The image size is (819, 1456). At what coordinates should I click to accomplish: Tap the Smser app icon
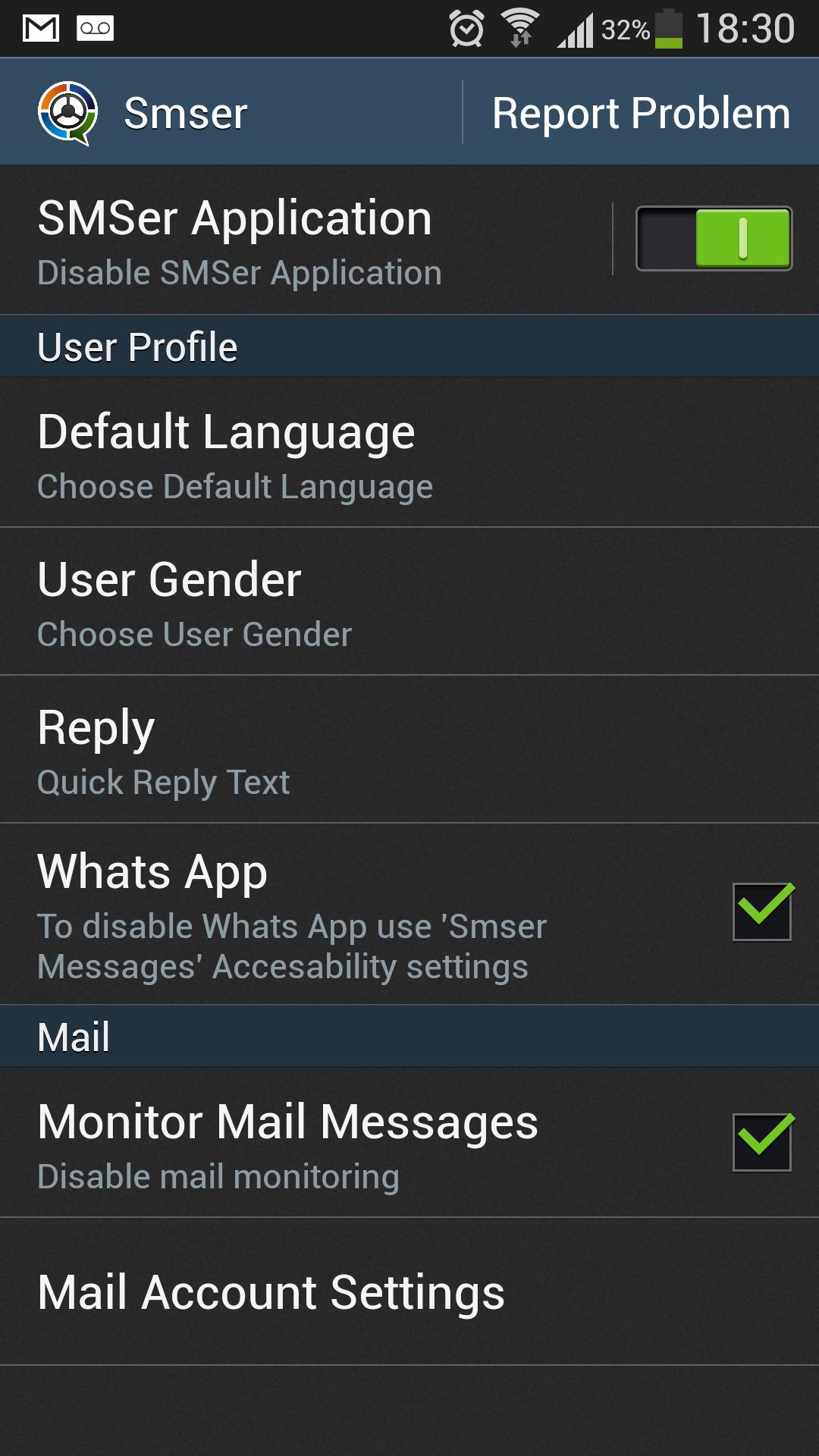(68, 114)
